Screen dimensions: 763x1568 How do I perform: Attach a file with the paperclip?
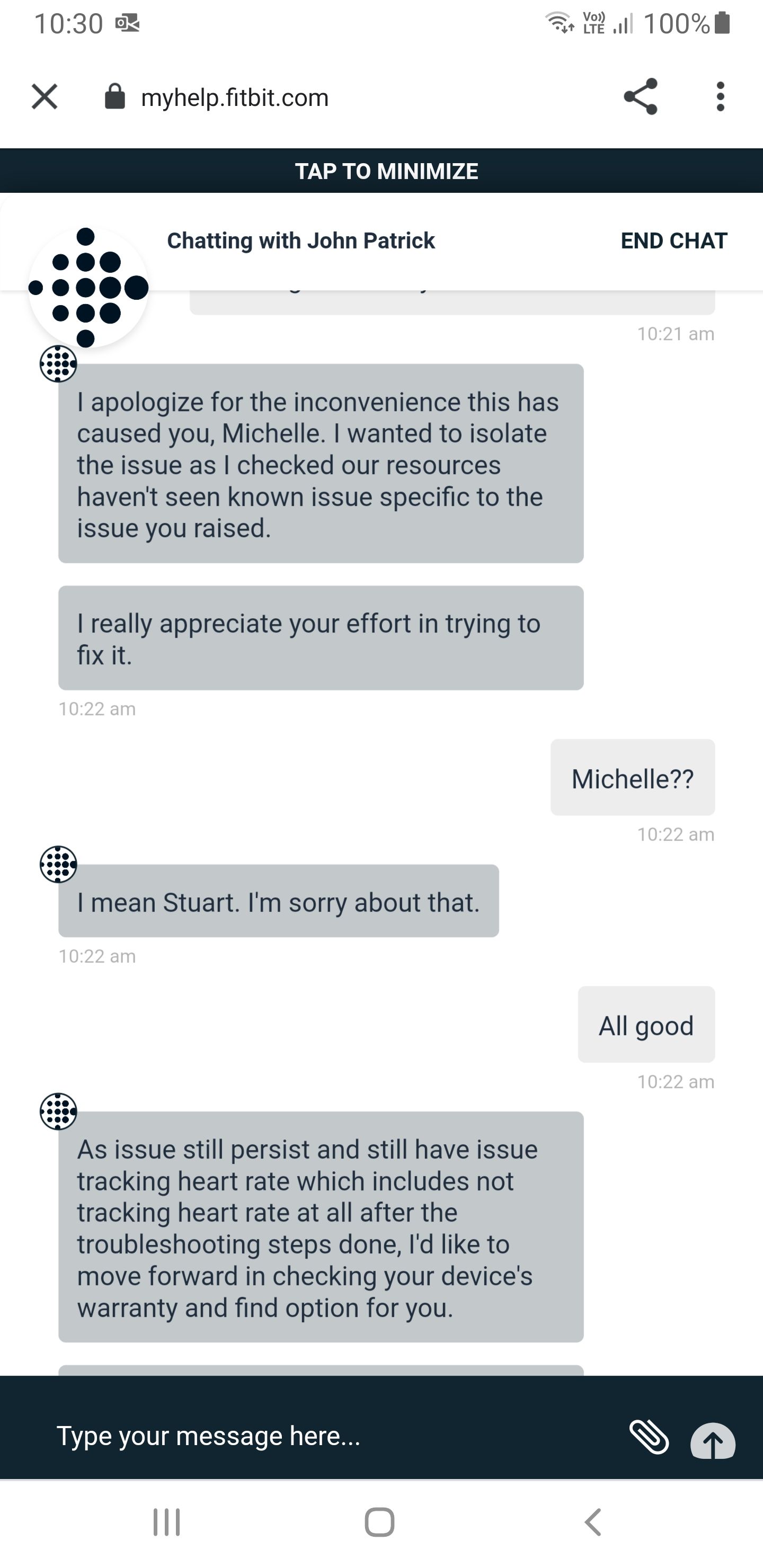pos(649,1437)
